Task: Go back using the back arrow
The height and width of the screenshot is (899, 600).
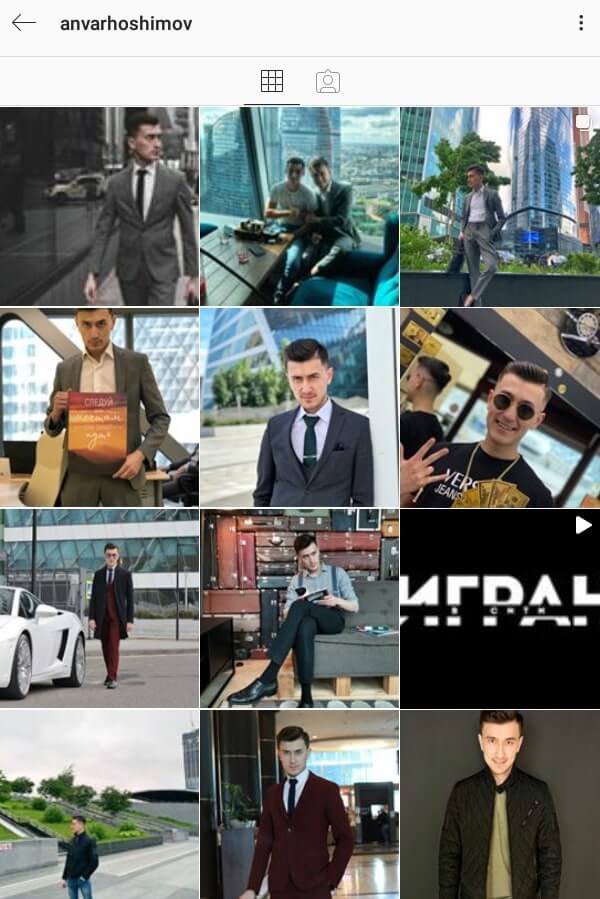Action: [23, 23]
